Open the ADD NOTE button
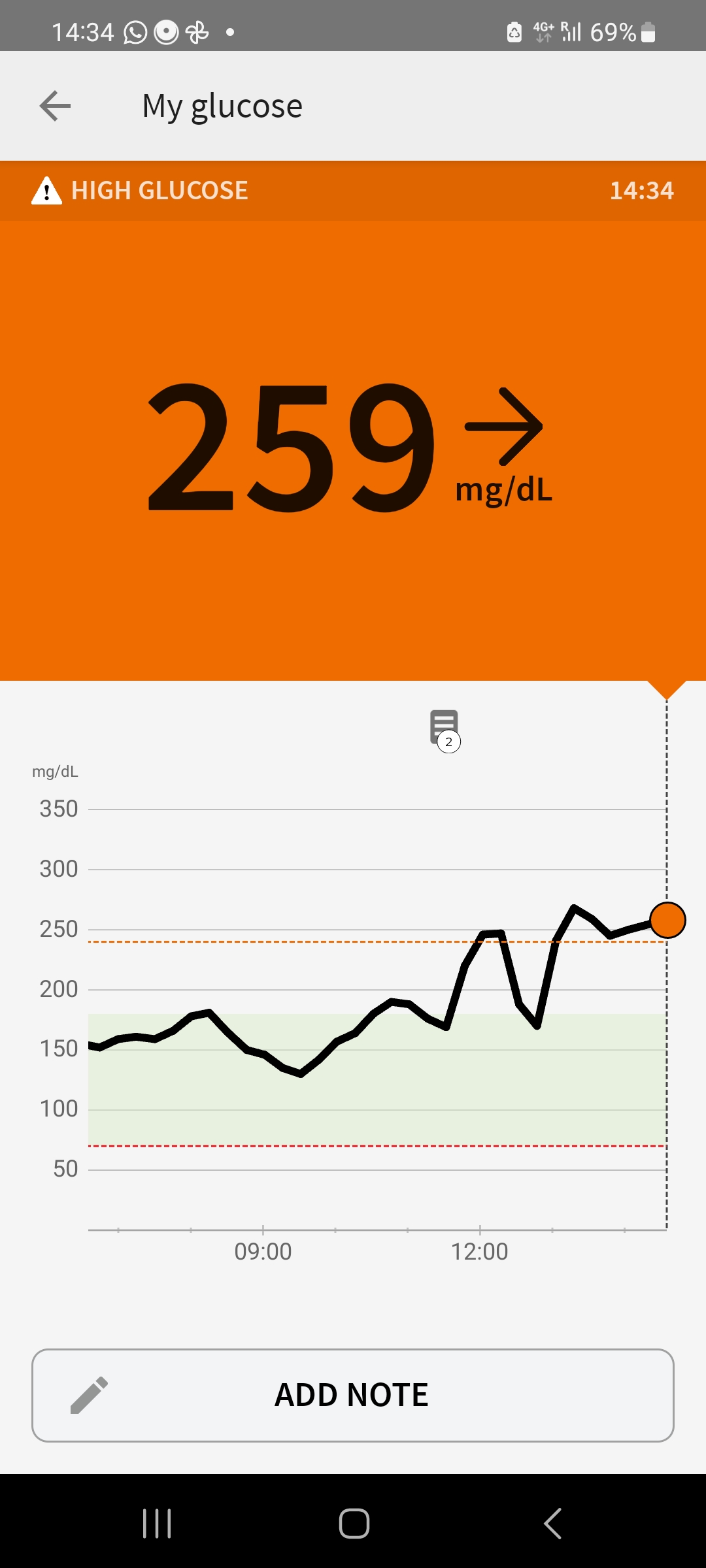The height and width of the screenshot is (1568, 706). [353, 1395]
